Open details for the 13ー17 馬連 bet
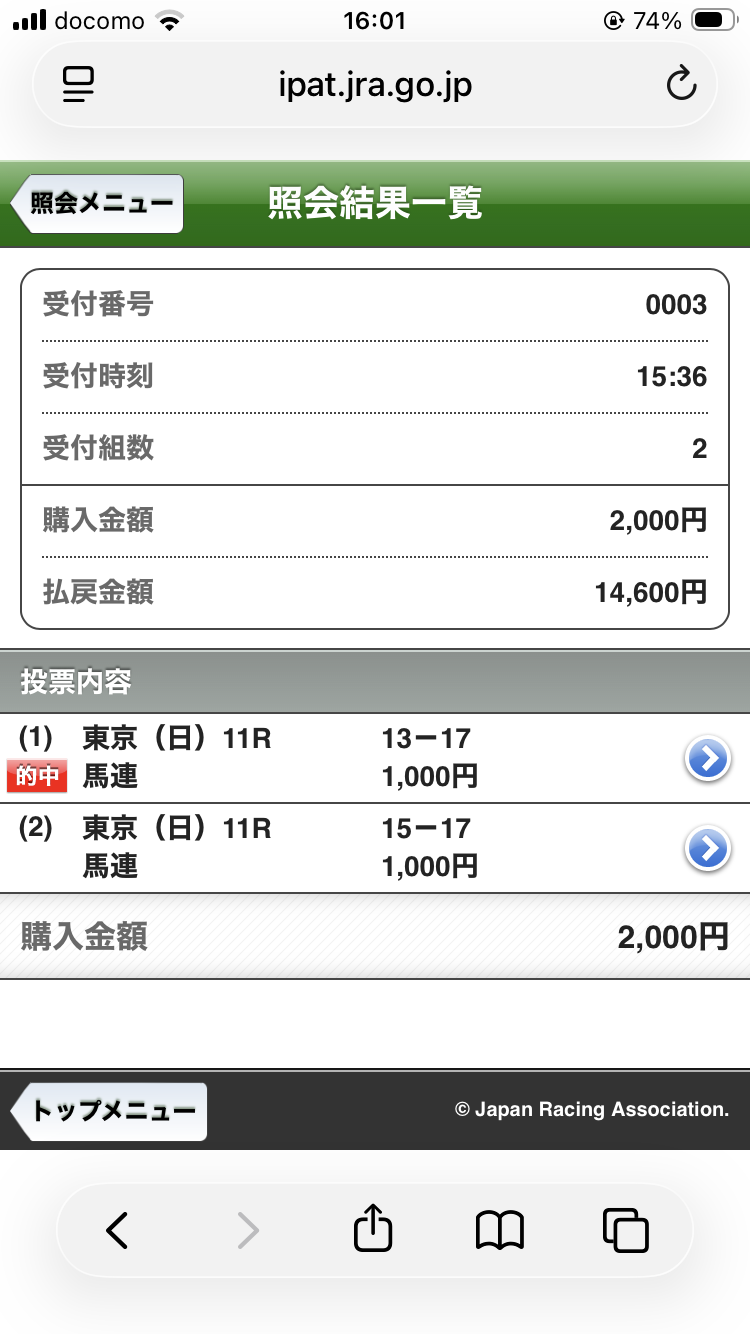 [708, 760]
